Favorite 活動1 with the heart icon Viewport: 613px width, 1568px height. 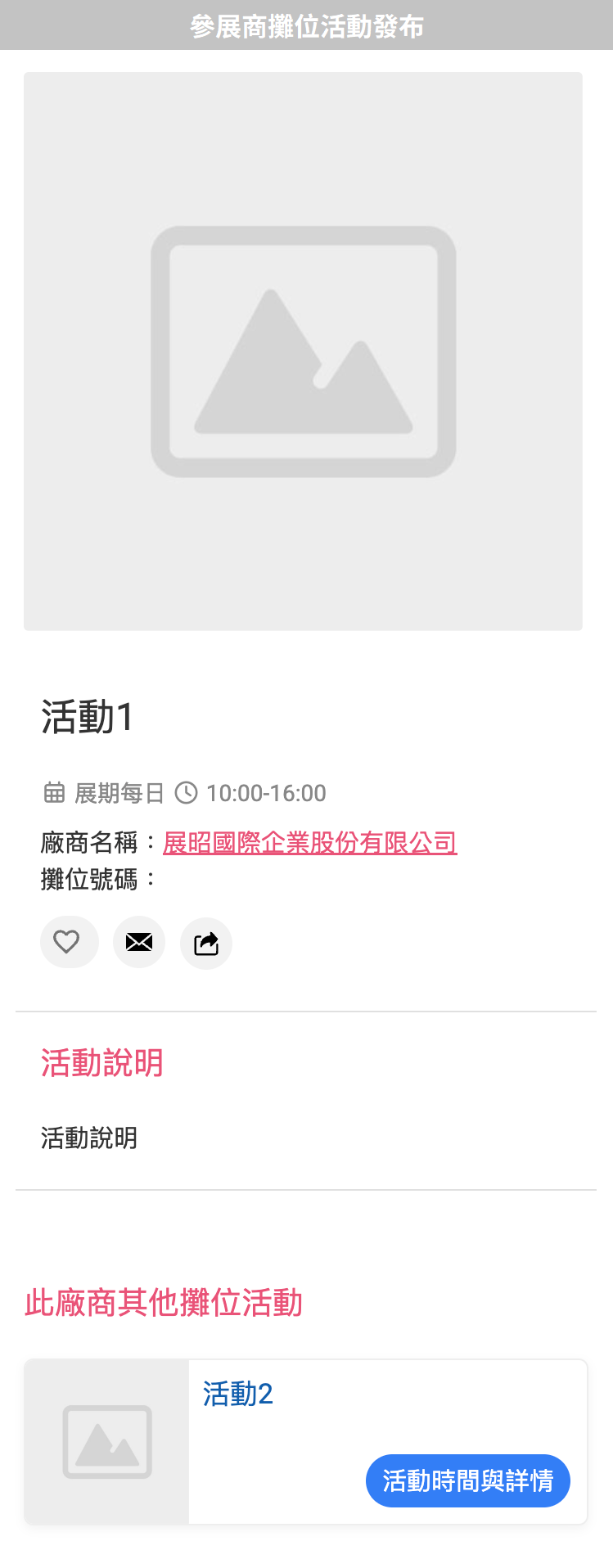point(68,942)
